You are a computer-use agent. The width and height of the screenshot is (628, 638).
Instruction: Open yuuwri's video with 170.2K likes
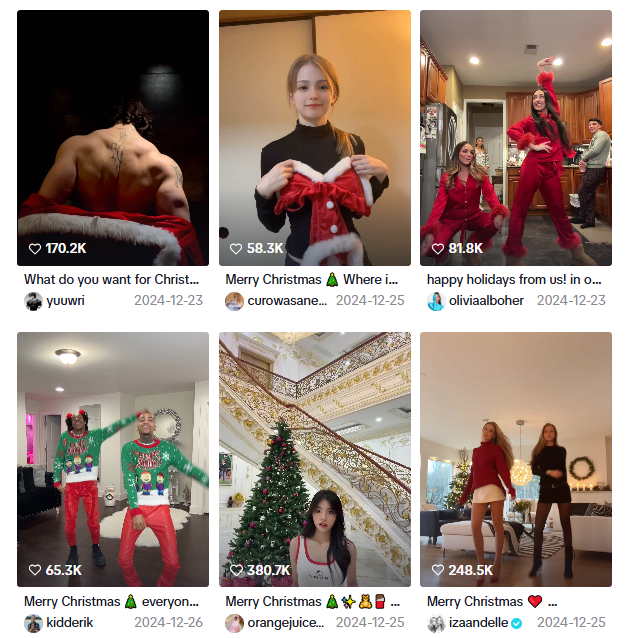tap(113, 137)
